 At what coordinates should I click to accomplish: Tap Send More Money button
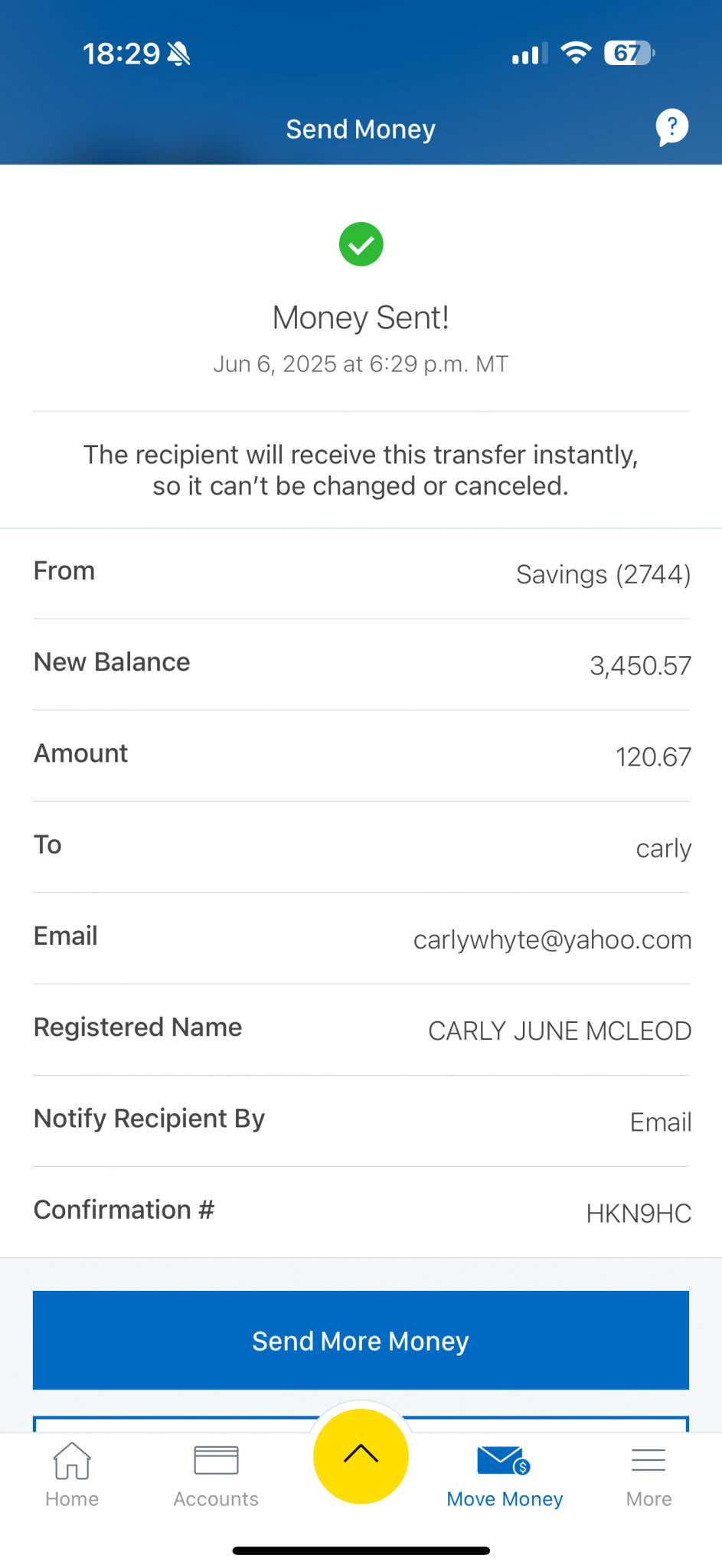click(361, 1340)
